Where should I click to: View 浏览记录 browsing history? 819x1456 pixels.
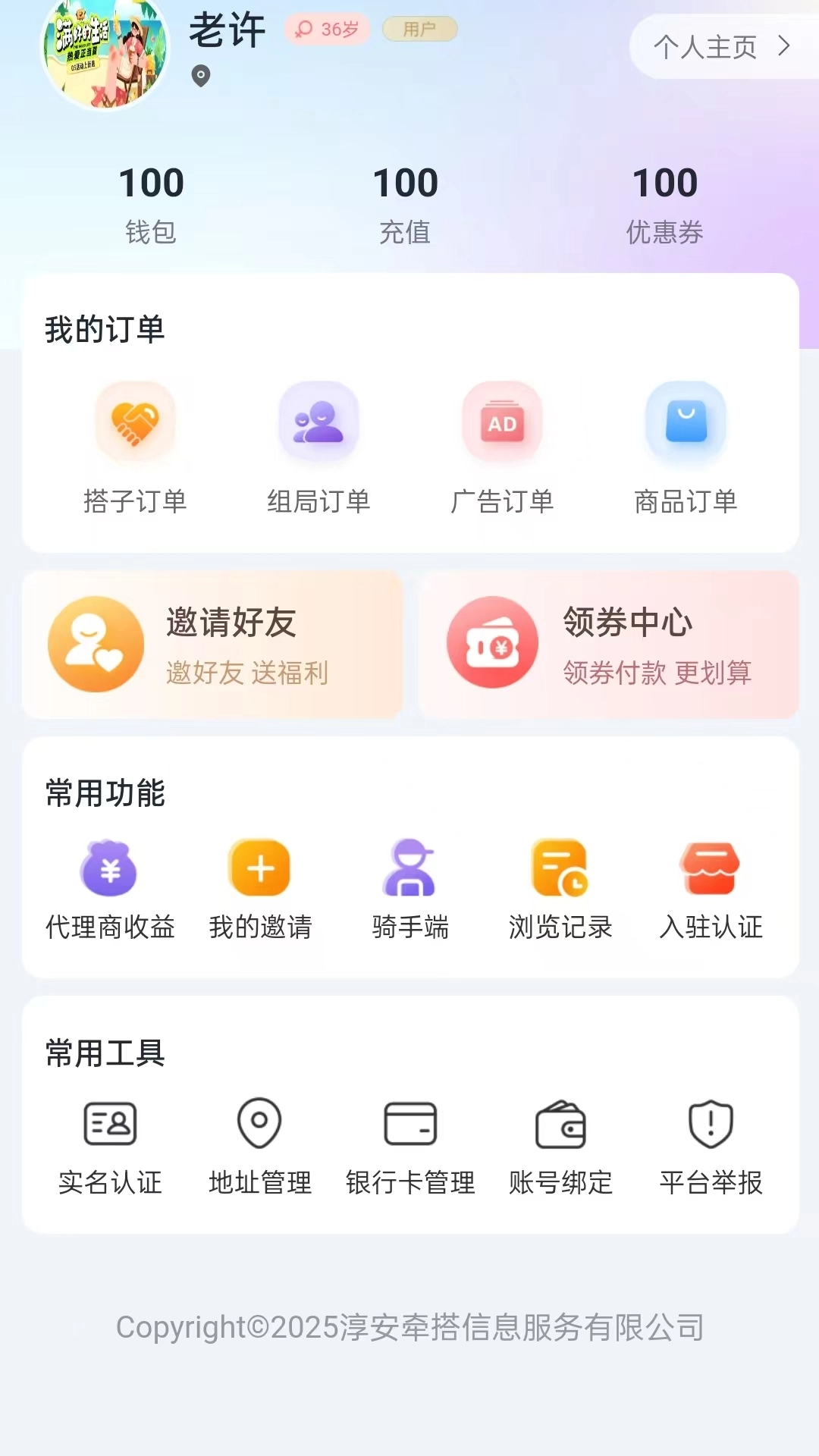tap(561, 869)
